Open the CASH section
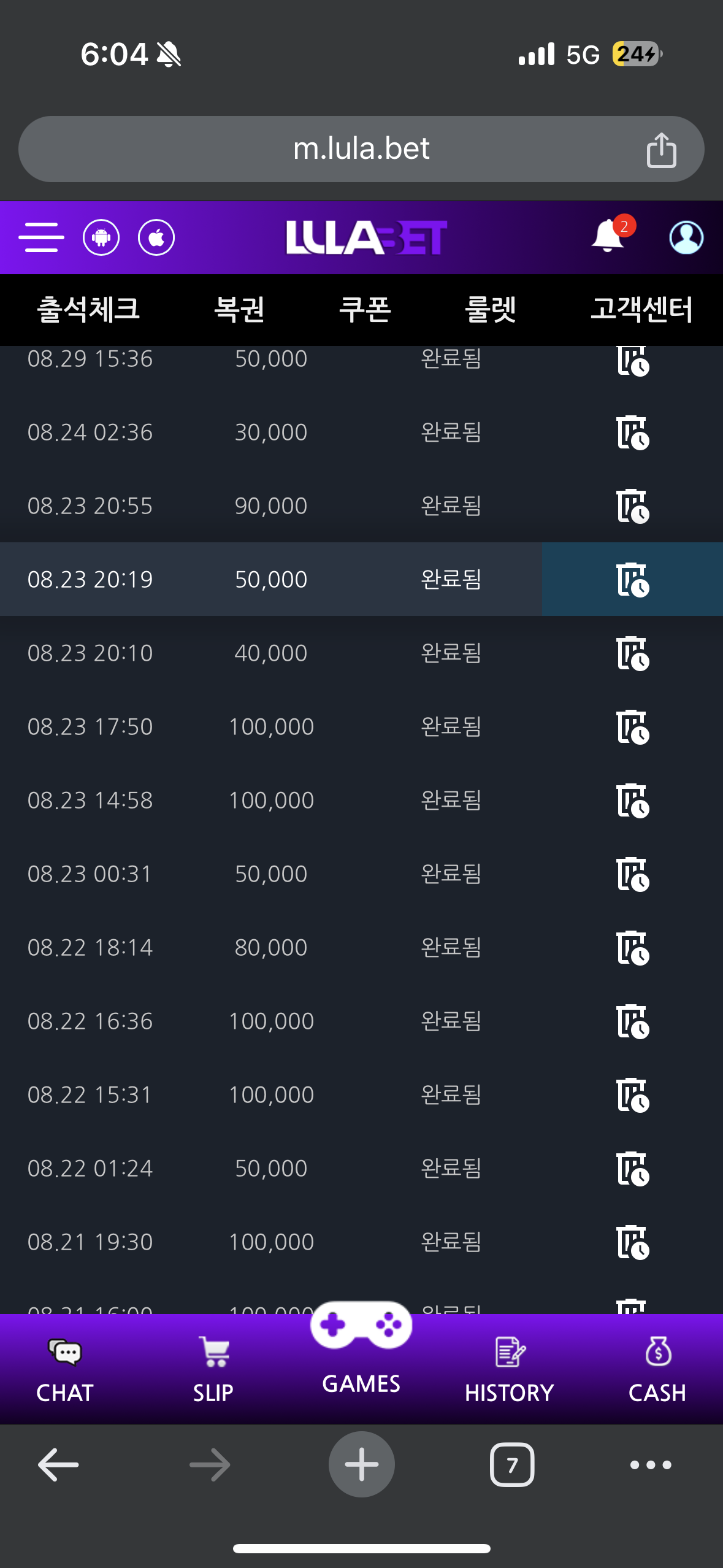This screenshot has height=1568, width=723. click(657, 1370)
